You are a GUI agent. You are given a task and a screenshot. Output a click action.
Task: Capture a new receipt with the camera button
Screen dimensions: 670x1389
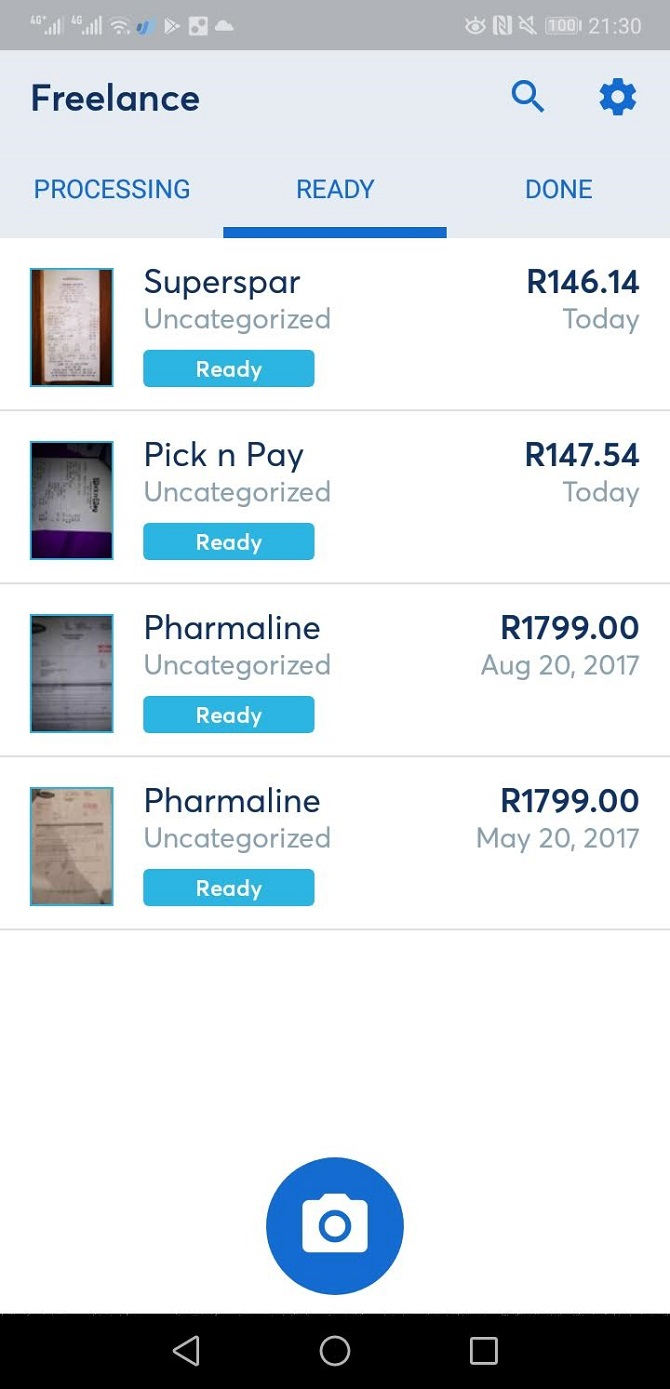click(x=335, y=1226)
